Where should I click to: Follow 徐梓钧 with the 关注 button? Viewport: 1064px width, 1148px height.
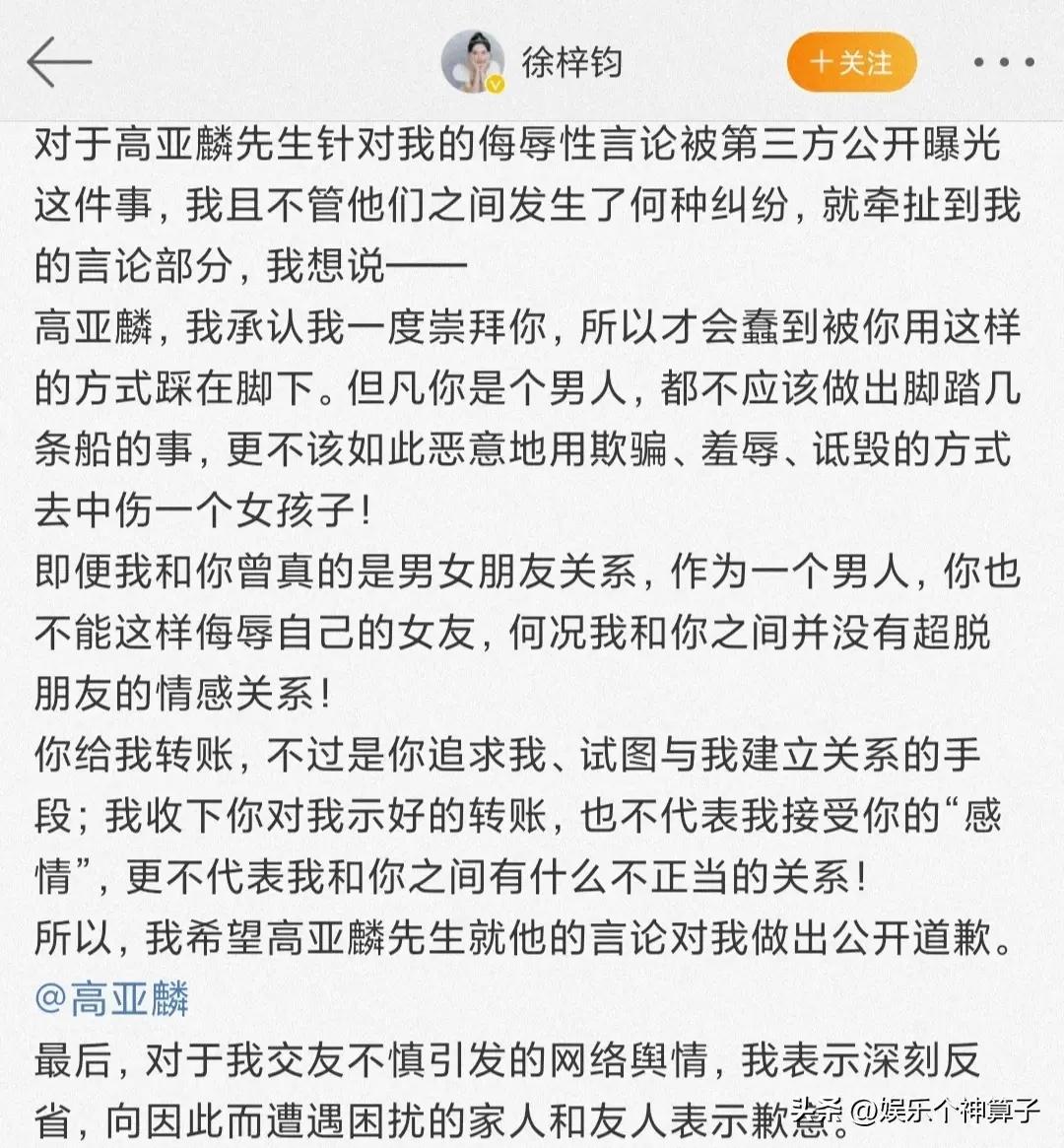click(x=851, y=63)
